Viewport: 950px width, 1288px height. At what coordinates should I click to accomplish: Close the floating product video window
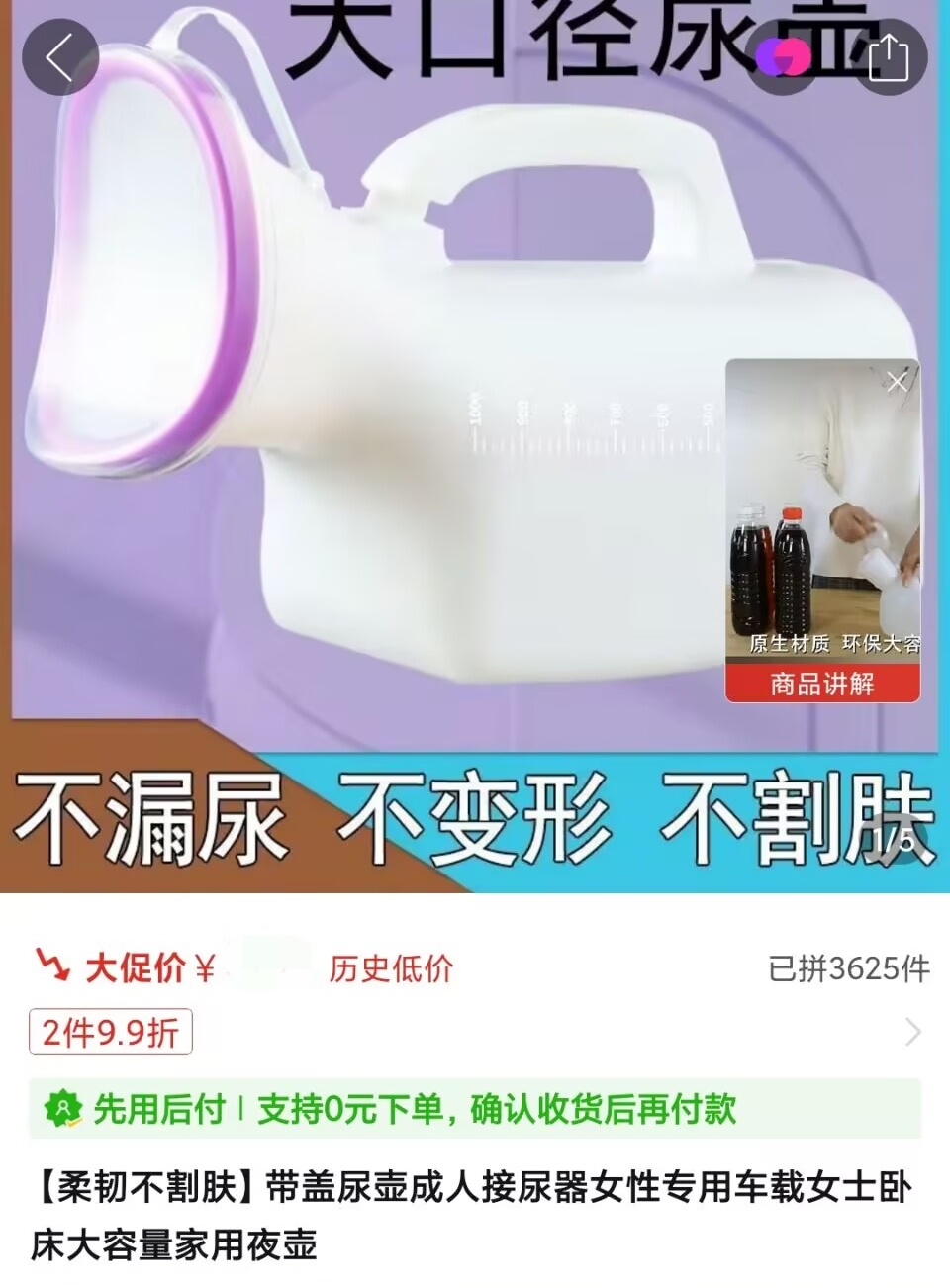[897, 382]
